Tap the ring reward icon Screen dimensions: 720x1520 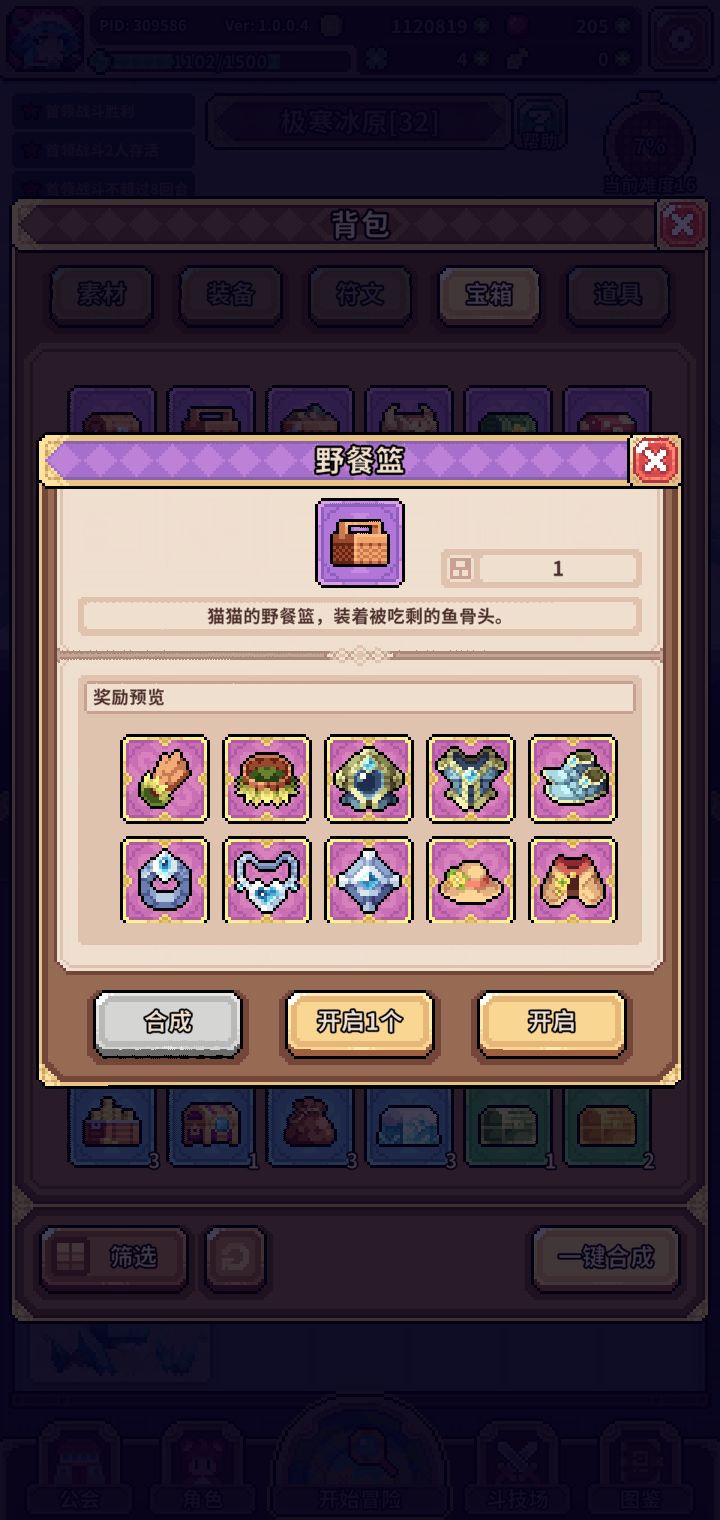(x=164, y=882)
